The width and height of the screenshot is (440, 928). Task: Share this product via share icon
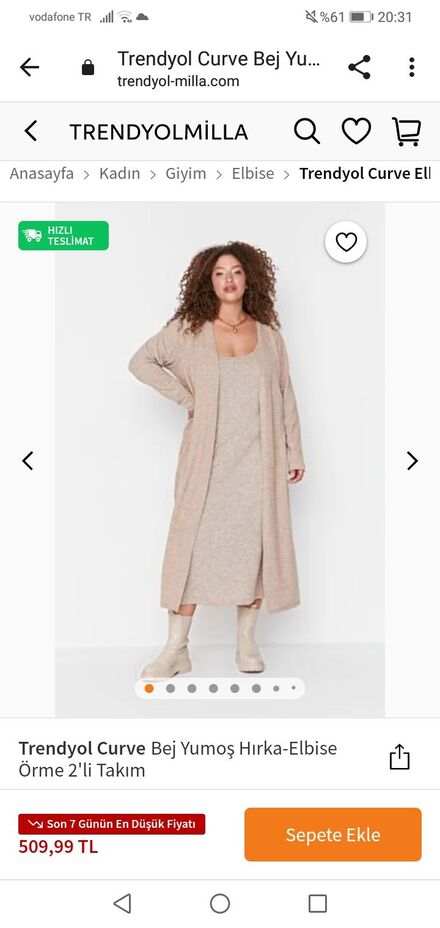399,757
